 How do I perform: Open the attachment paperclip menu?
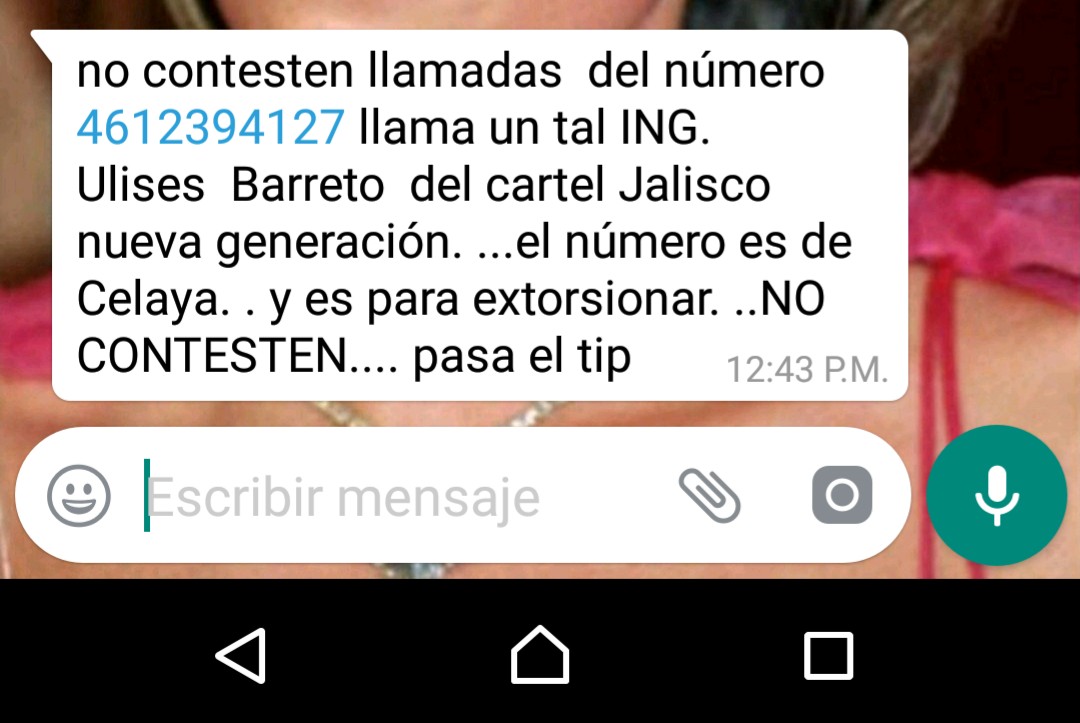[x=709, y=495]
